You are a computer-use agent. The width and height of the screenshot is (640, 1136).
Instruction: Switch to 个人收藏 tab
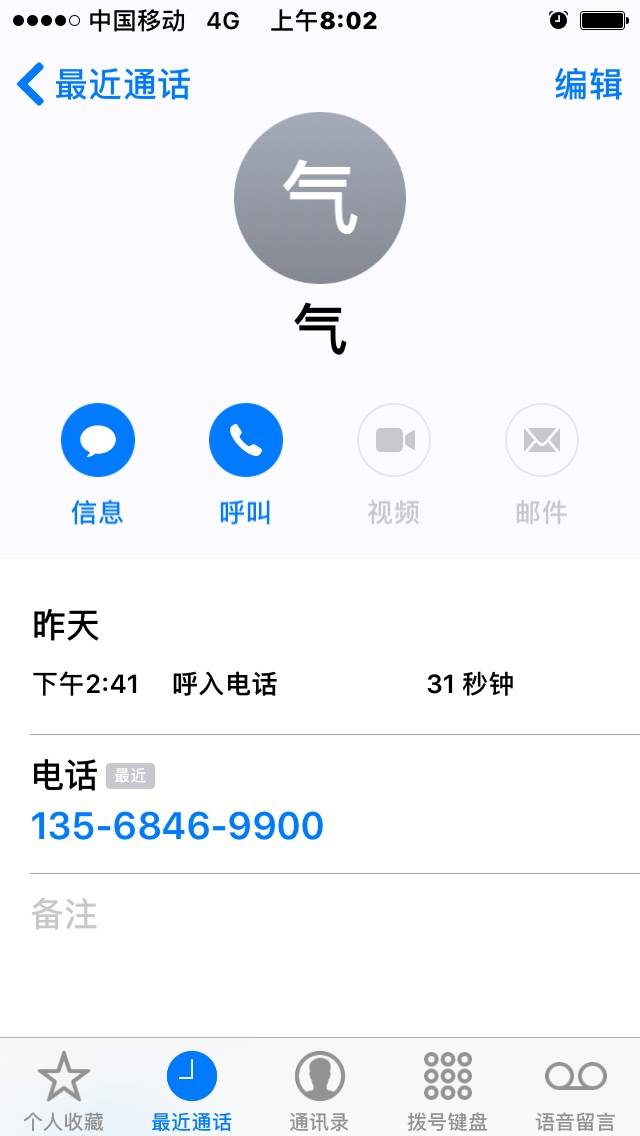pyautogui.click(x=63, y=1090)
